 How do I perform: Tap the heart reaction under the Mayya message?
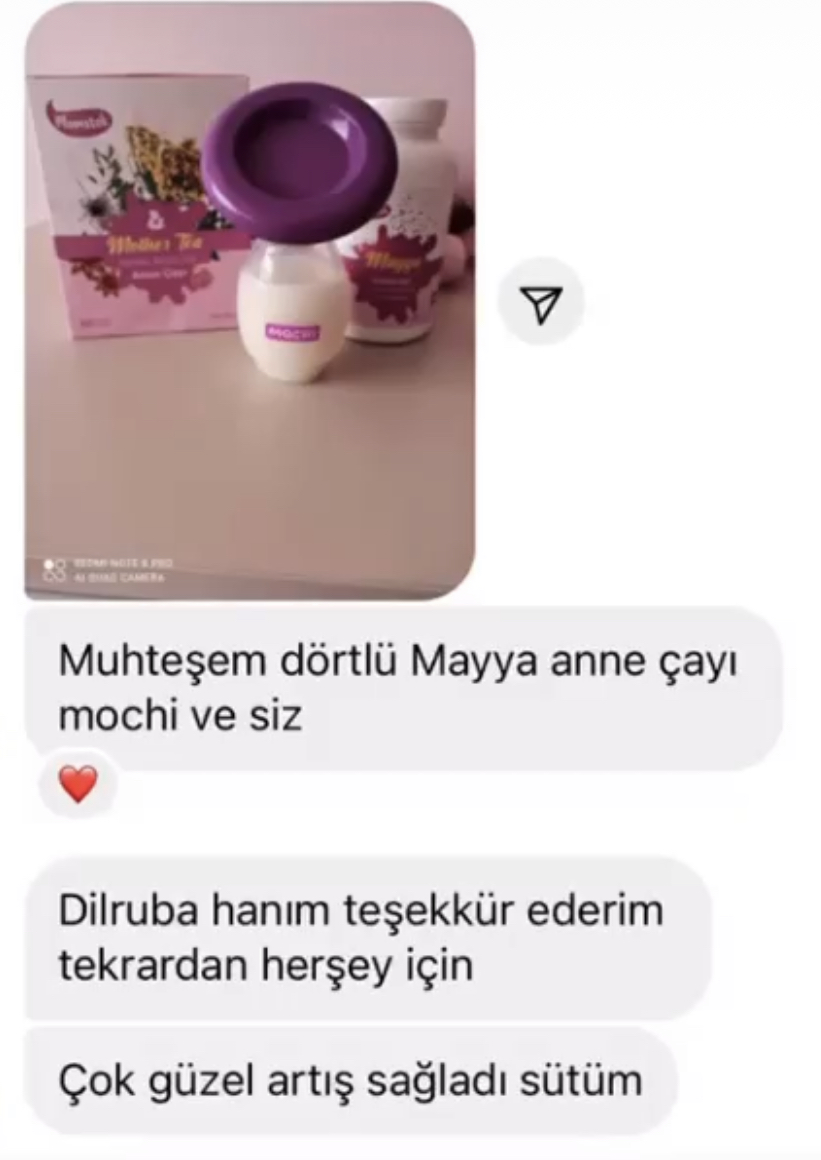click(x=78, y=785)
